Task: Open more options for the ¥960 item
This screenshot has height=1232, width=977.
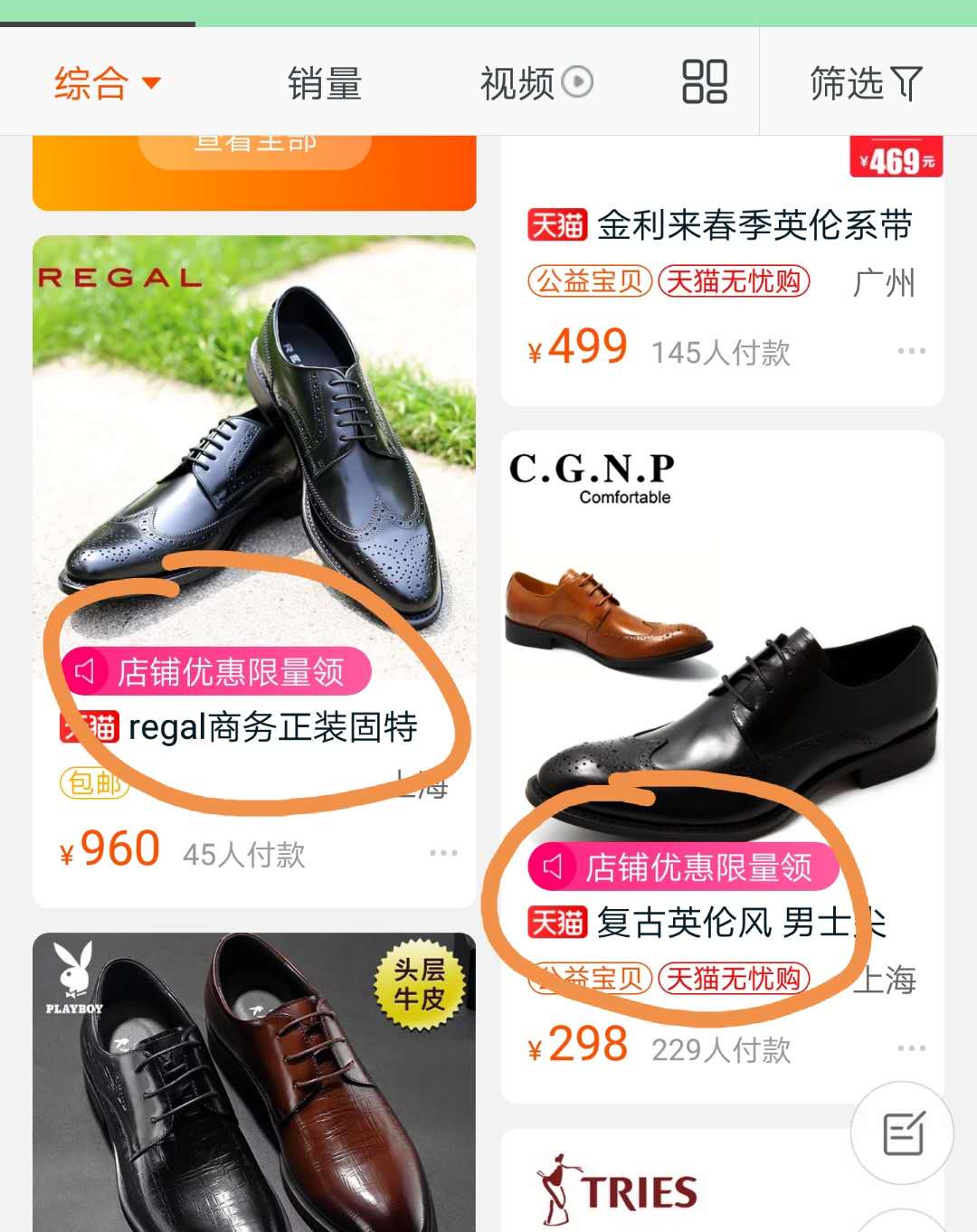Action: (x=443, y=853)
